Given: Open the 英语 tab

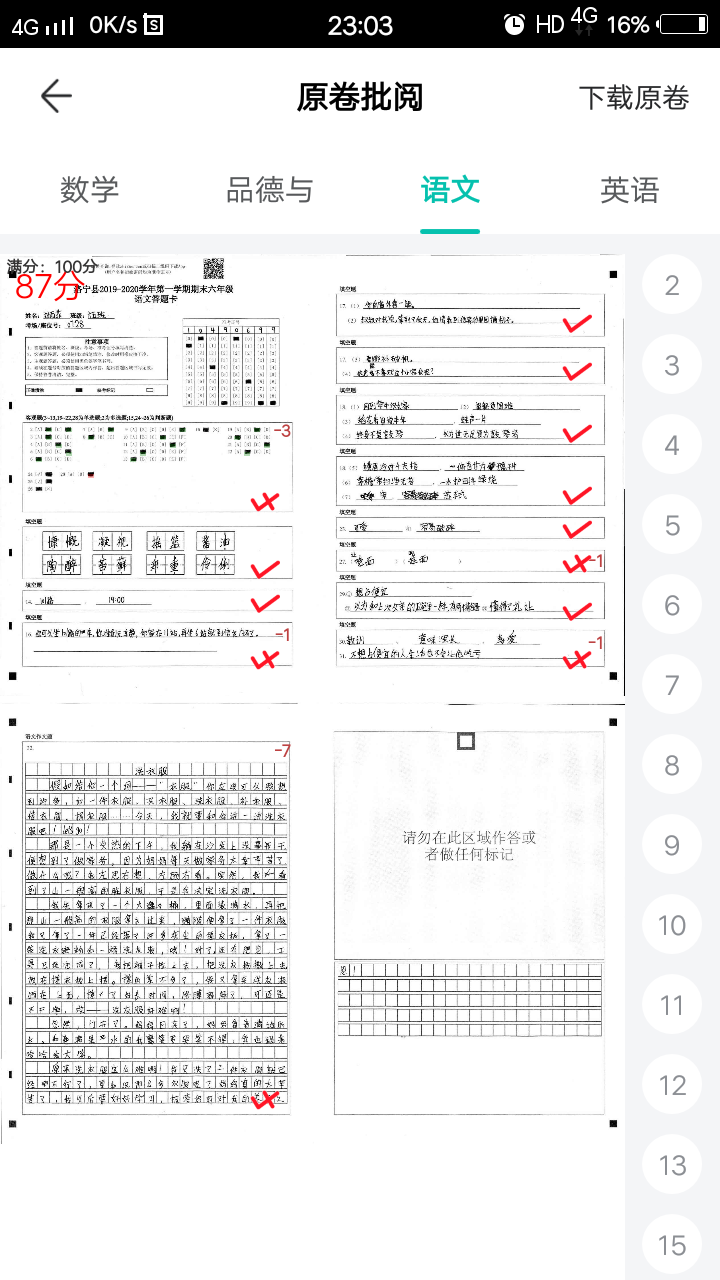Looking at the screenshot, I should point(630,190).
